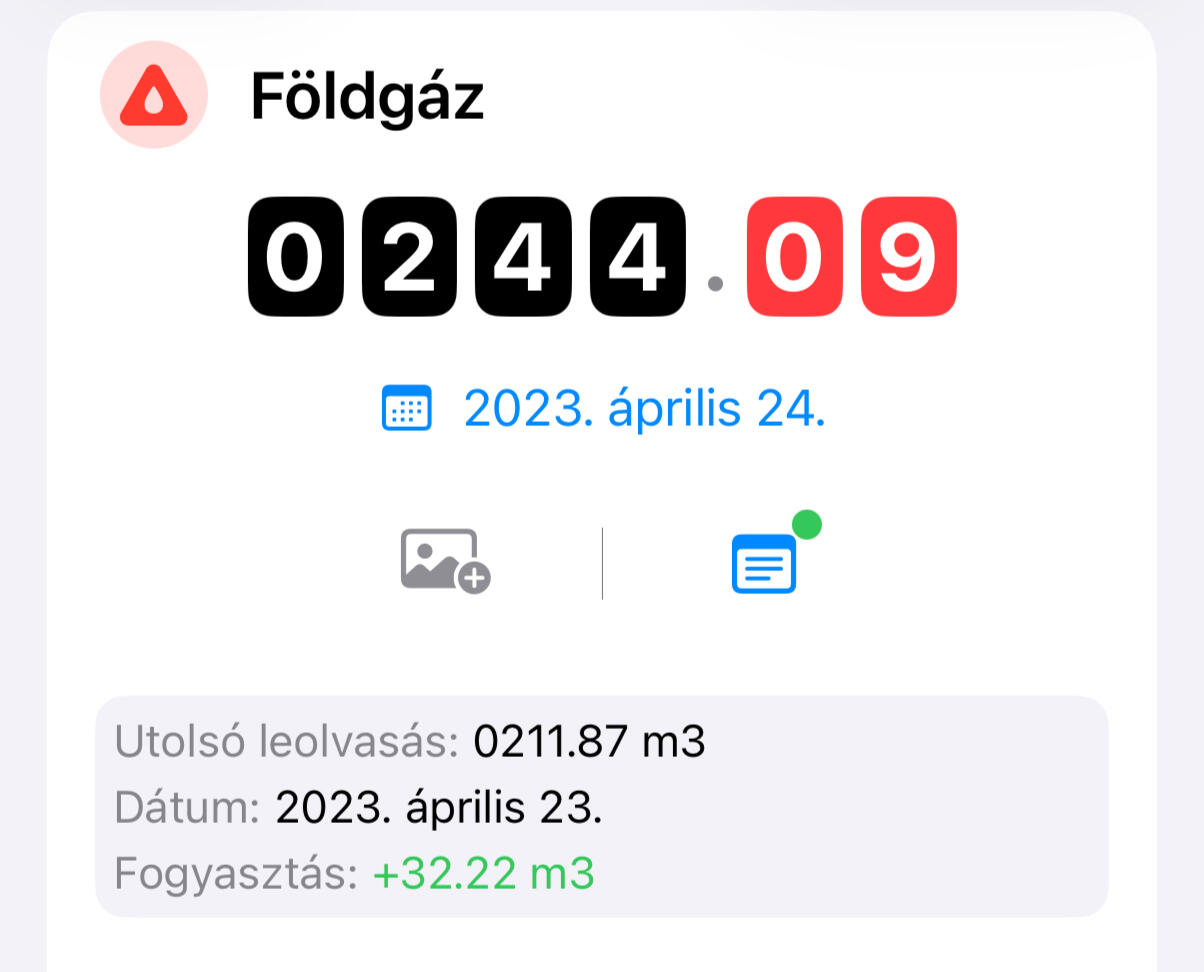Image resolution: width=1204 pixels, height=972 pixels.
Task: Add a photo to the reading
Action: pos(445,561)
